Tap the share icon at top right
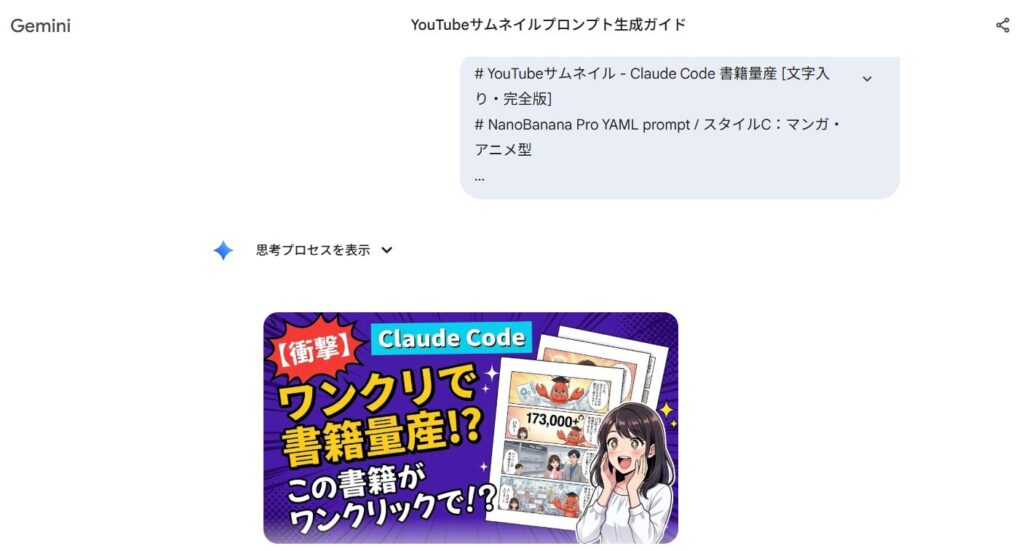Screen dimensions: 1024x551 (x=1002, y=26)
